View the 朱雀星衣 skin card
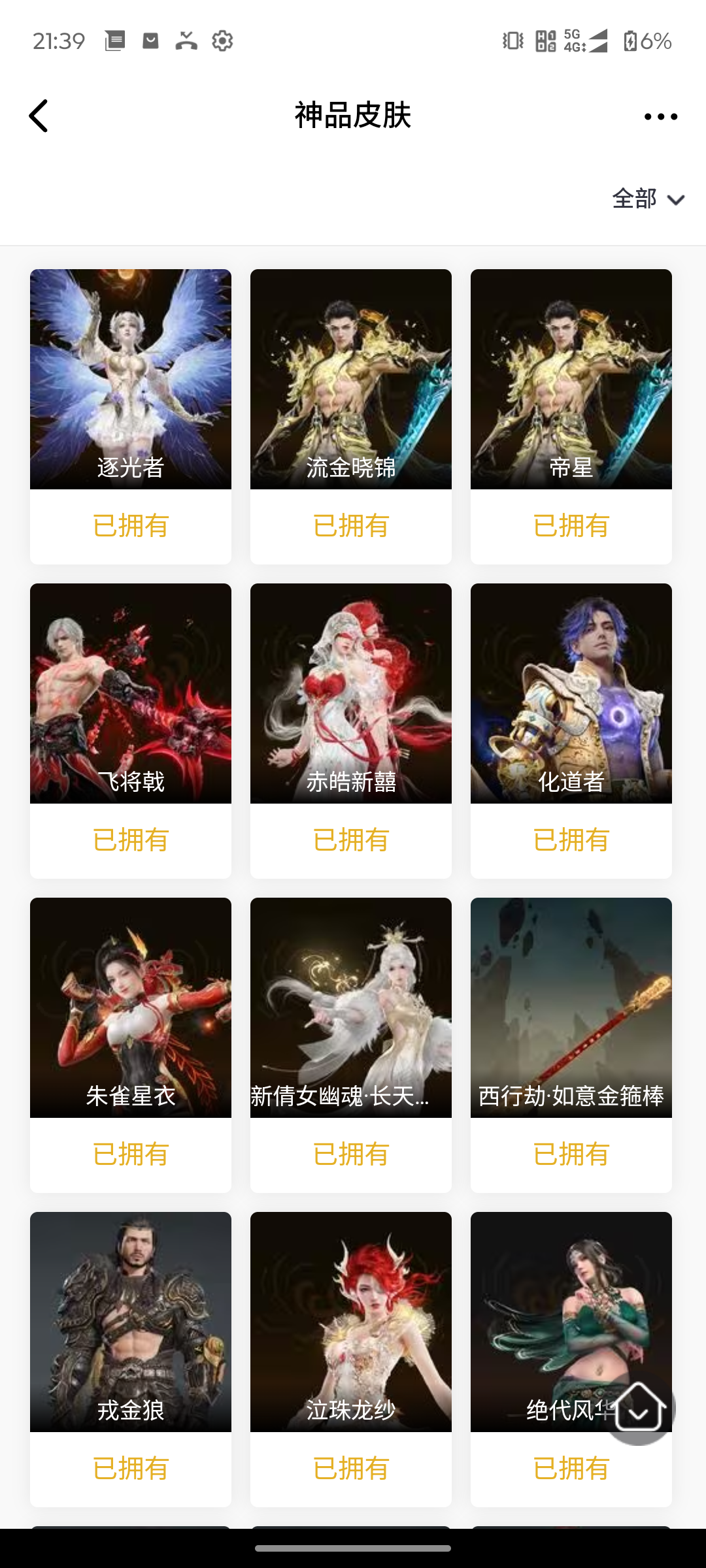Viewport: 706px width, 1568px height. point(131,1007)
